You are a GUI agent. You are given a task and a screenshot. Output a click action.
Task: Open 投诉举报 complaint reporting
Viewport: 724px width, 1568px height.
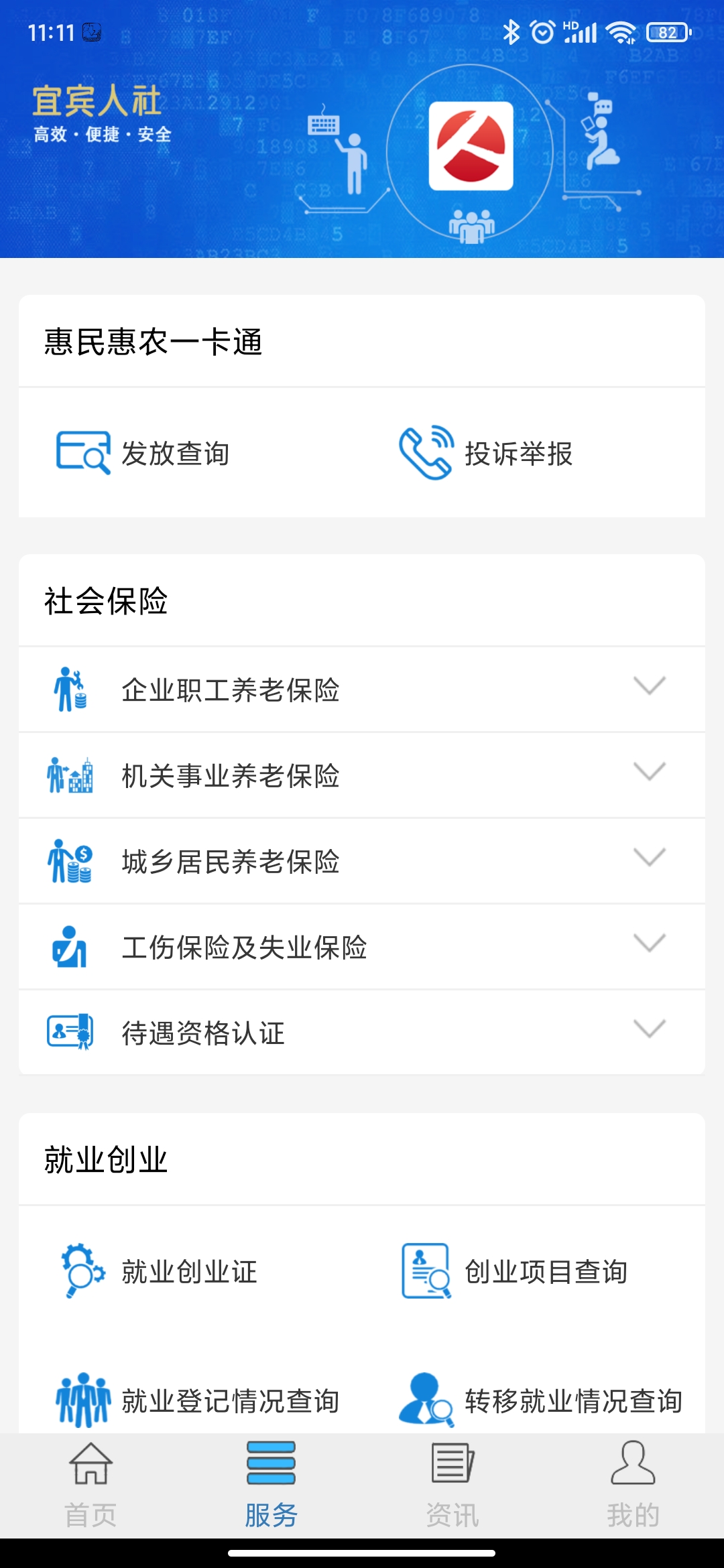coord(486,454)
